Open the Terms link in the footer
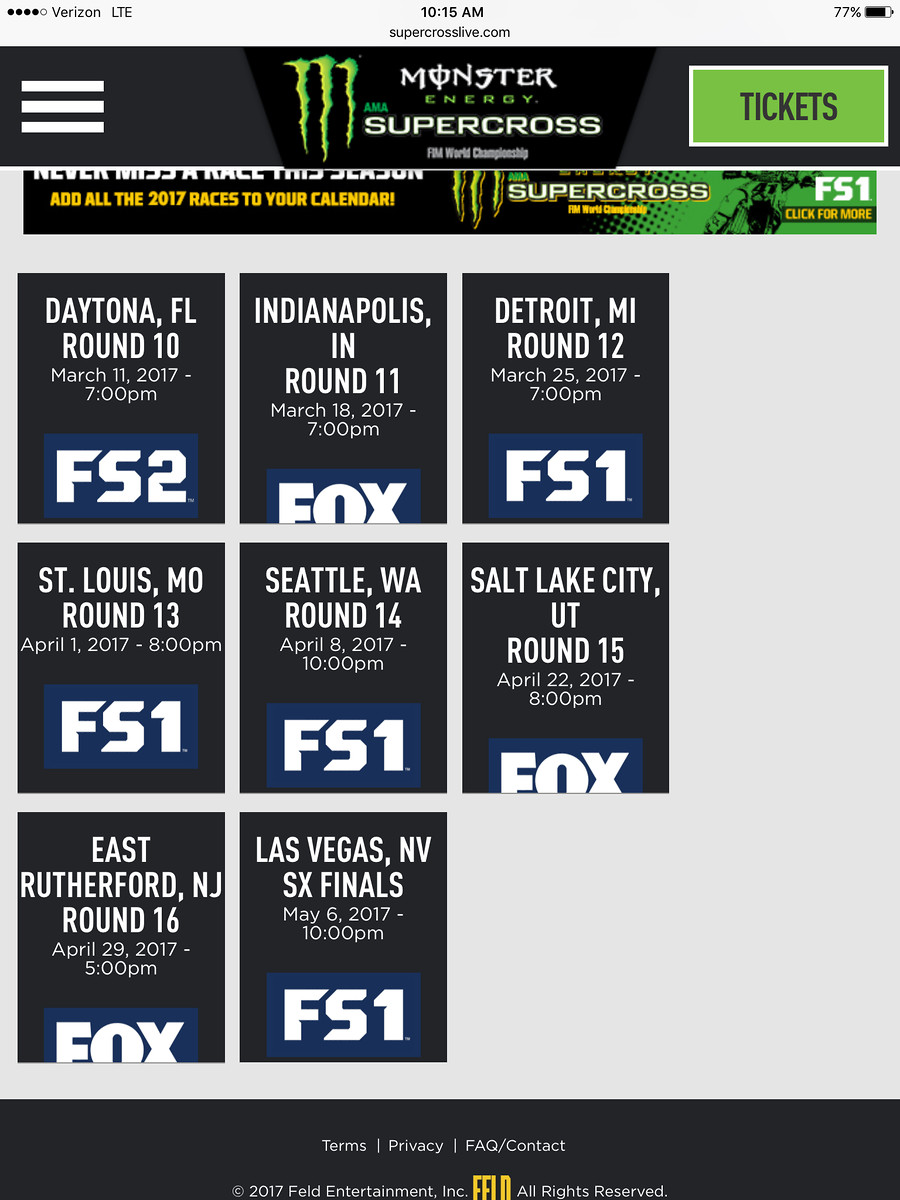 pyautogui.click(x=344, y=1146)
